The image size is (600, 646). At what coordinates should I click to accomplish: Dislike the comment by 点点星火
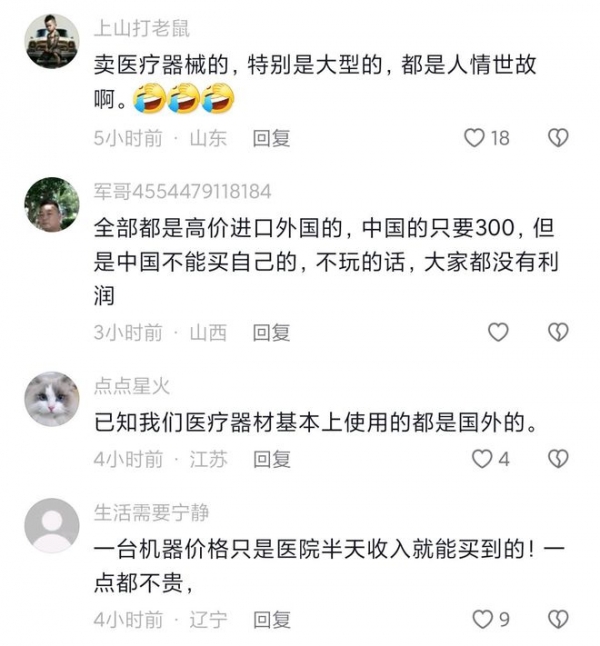tap(558, 459)
